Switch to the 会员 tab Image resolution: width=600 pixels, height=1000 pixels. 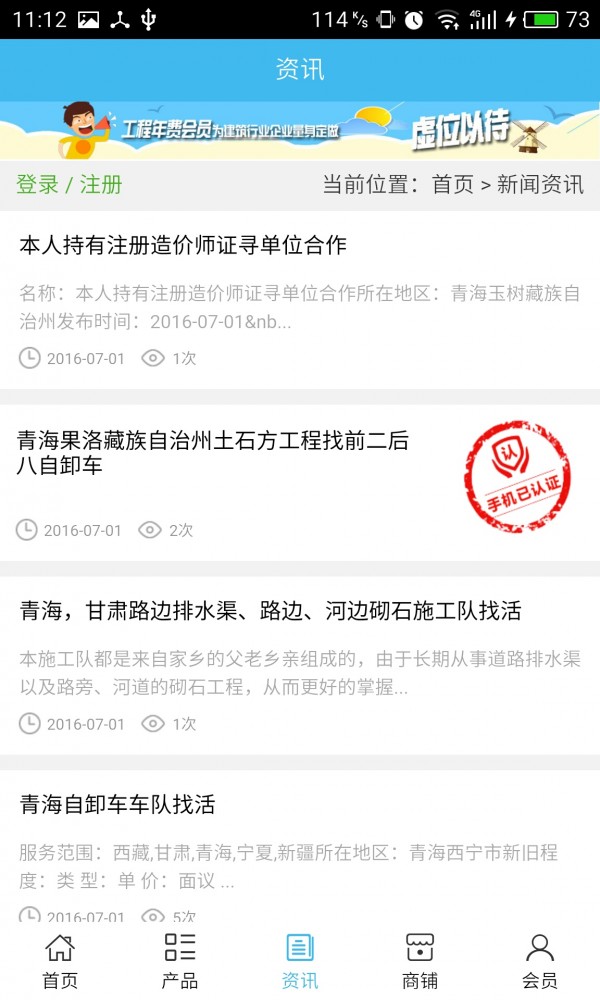pos(540,960)
